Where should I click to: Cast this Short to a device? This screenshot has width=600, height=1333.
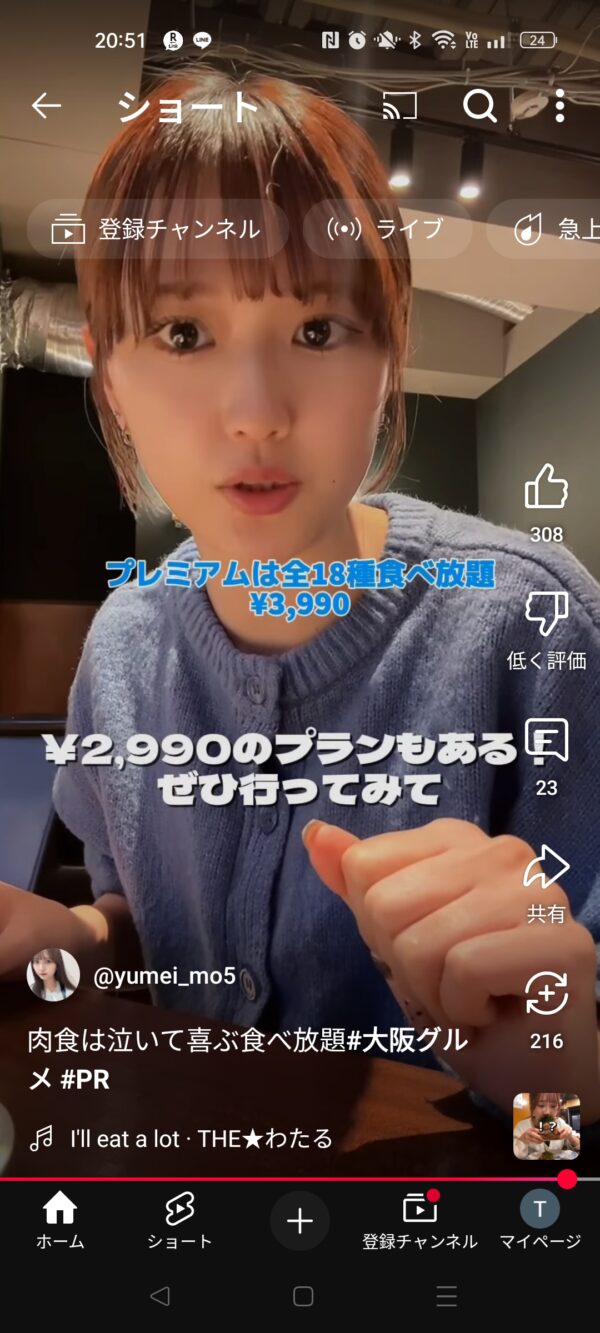point(399,105)
